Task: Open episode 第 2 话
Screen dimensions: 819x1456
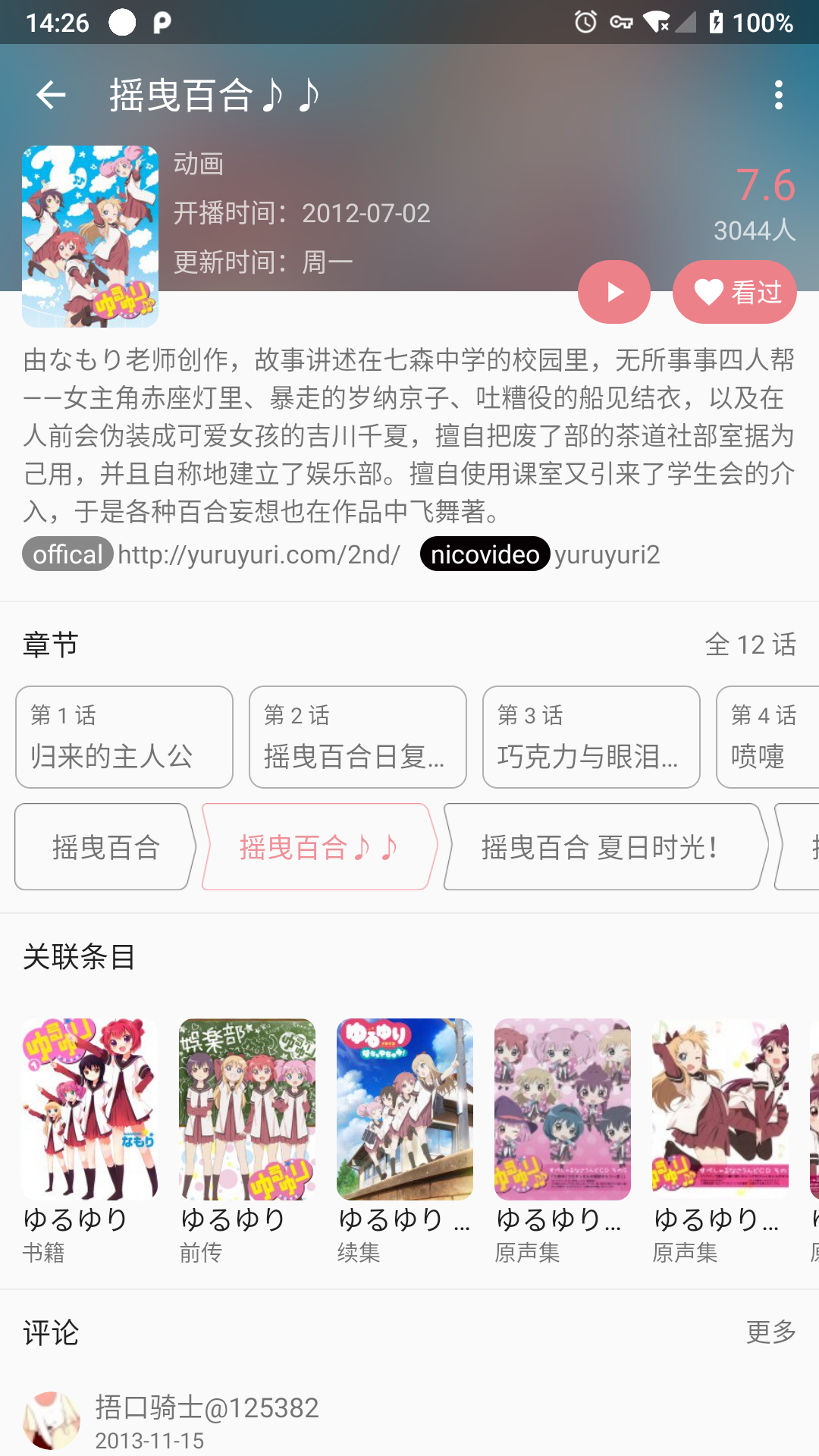Action: pyautogui.click(x=358, y=737)
